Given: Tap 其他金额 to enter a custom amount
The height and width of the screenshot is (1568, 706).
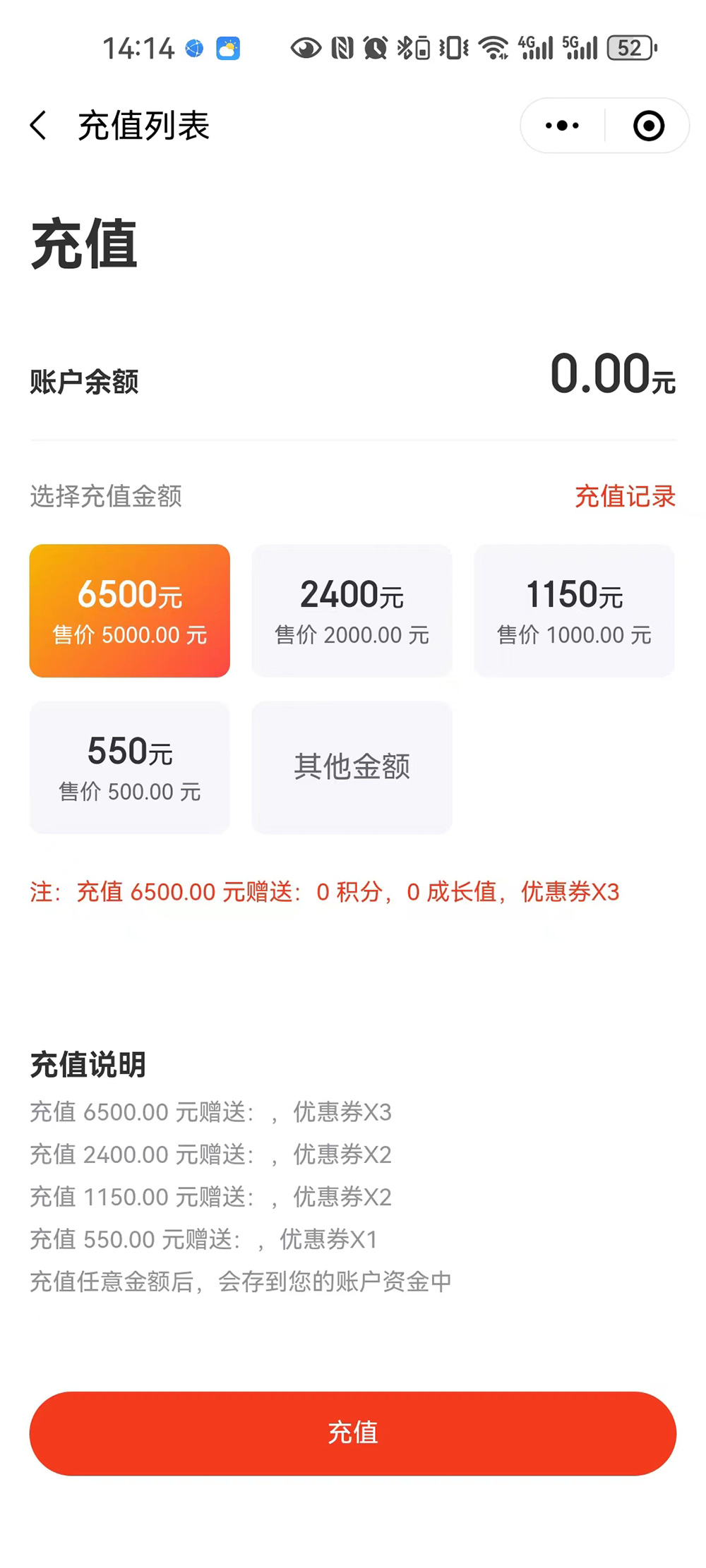Looking at the screenshot, I should click(352, 767).
